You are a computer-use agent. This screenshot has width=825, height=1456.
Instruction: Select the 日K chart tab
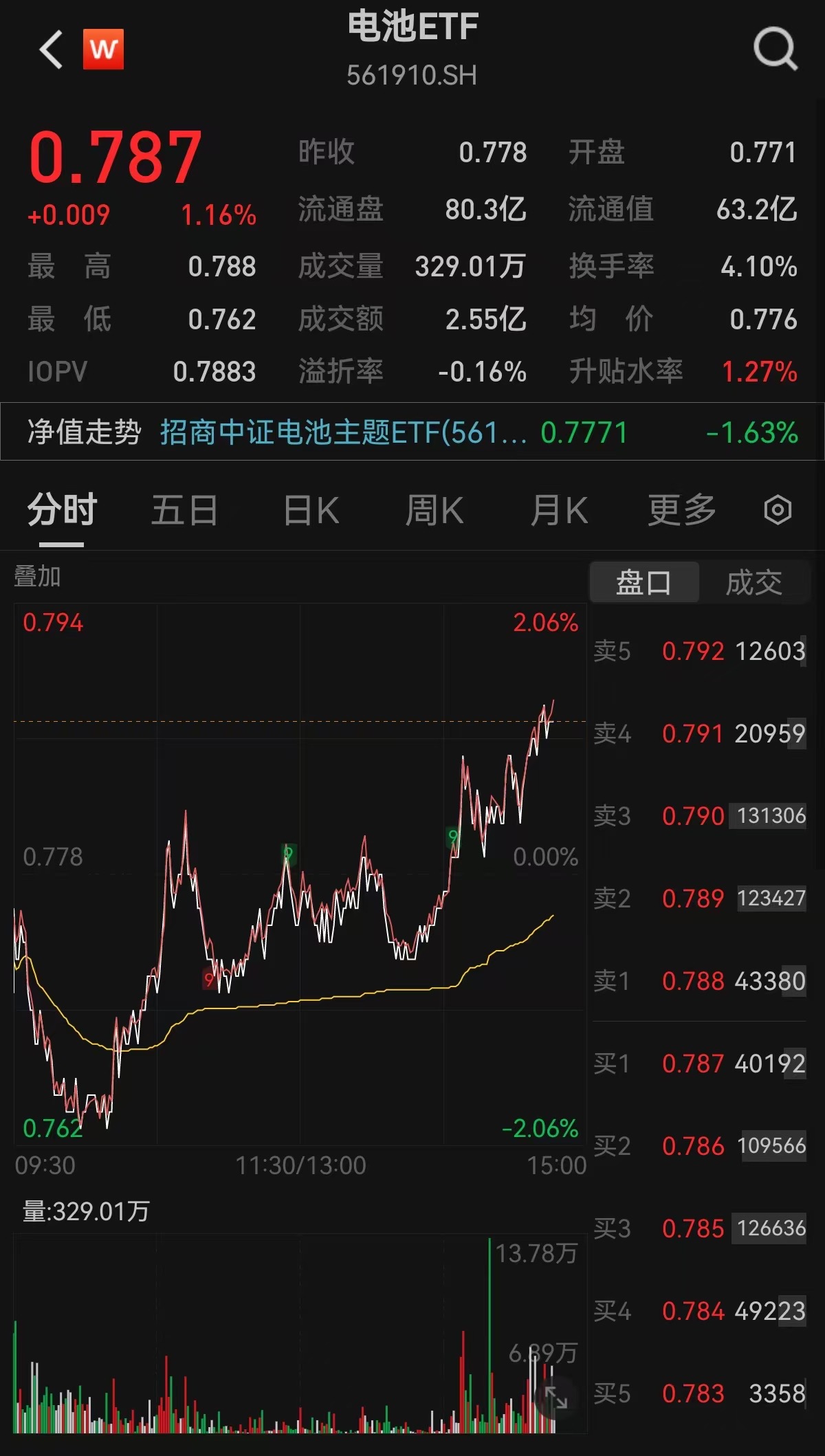coord(311,511)
